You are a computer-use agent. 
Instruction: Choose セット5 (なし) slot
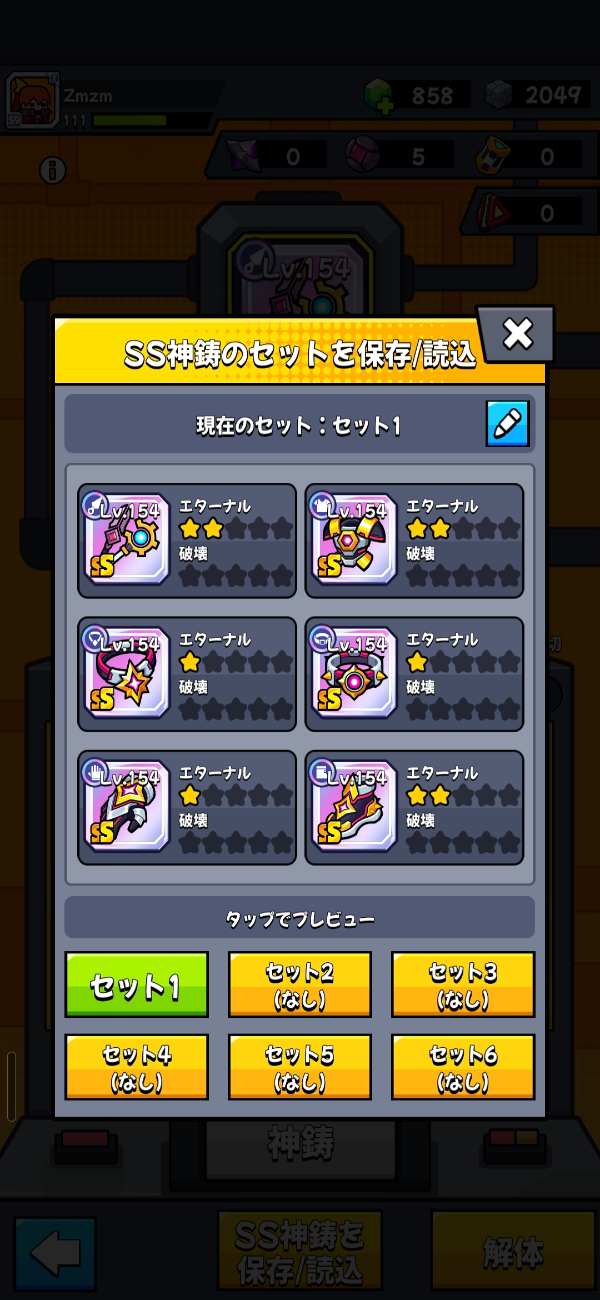click(x=300, y=1067)
